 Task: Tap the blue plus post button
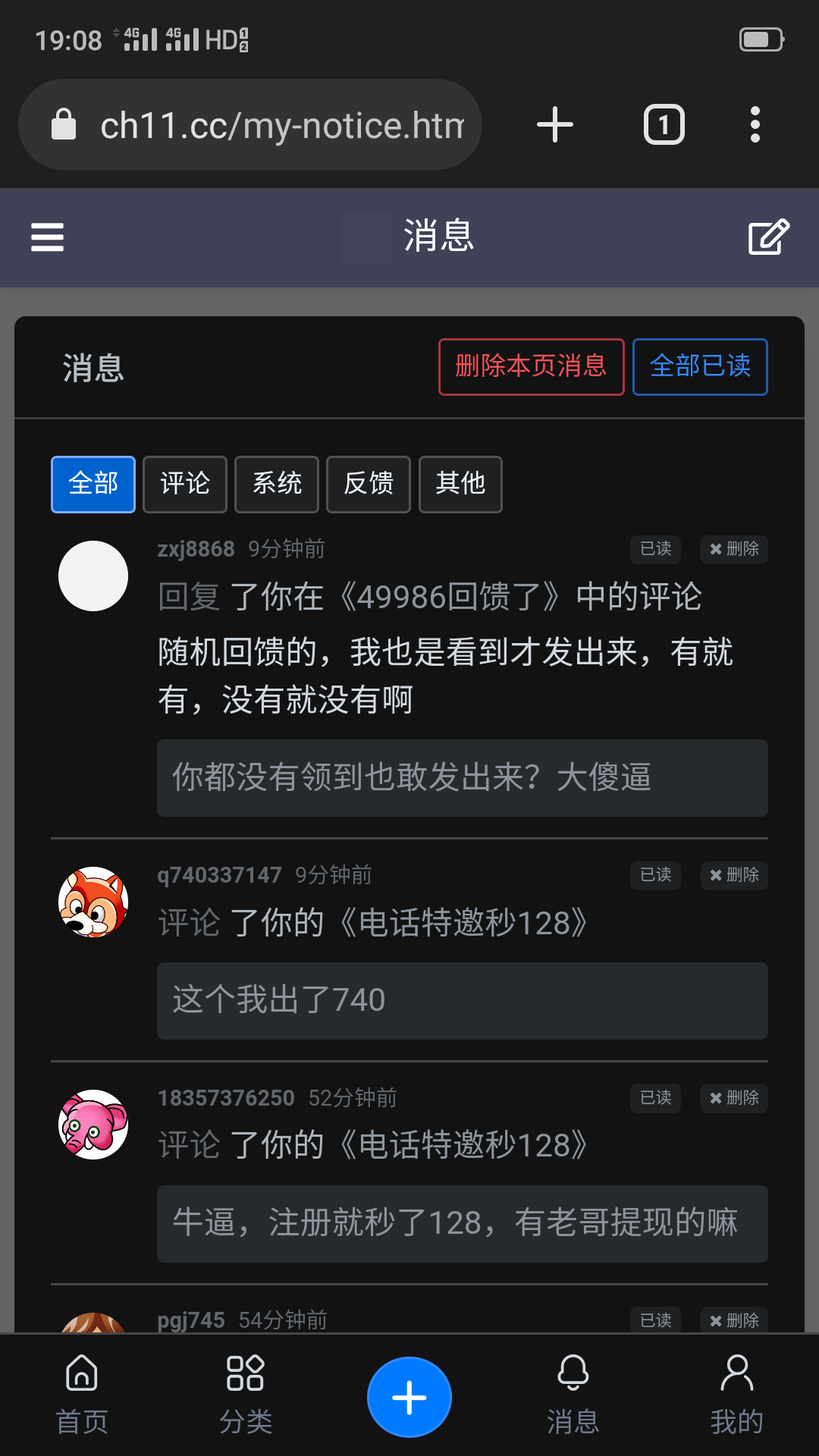pyautogui.click(x=409, y=1397)
